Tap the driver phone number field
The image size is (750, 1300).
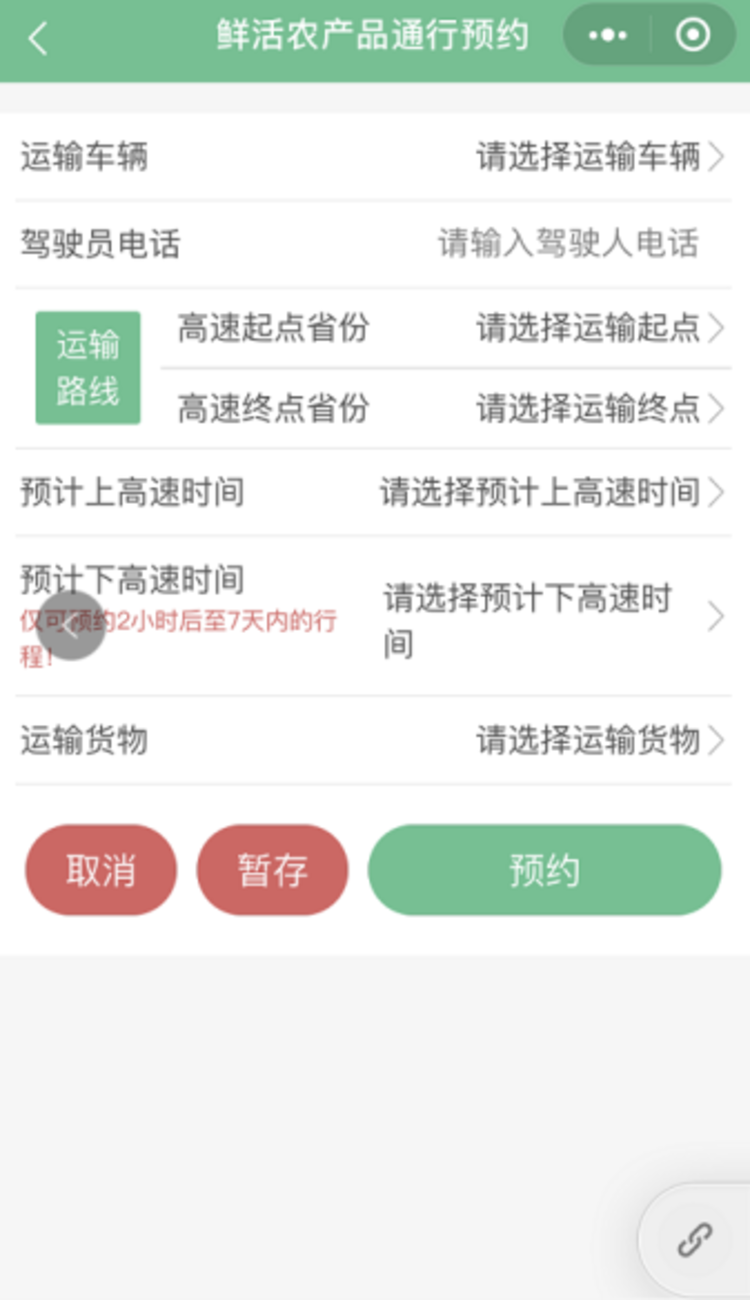[374, 244]
